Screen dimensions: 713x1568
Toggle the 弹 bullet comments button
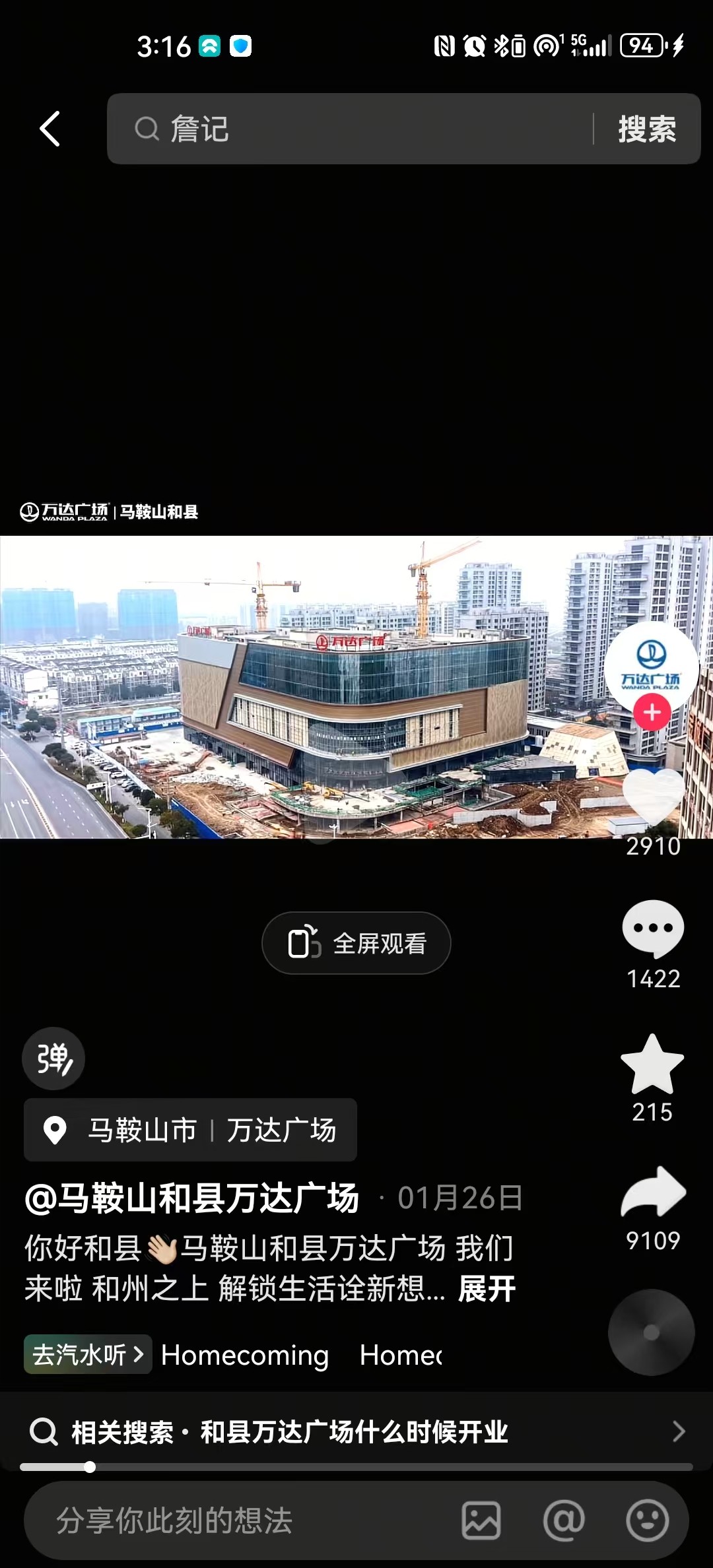(53, 1059)
